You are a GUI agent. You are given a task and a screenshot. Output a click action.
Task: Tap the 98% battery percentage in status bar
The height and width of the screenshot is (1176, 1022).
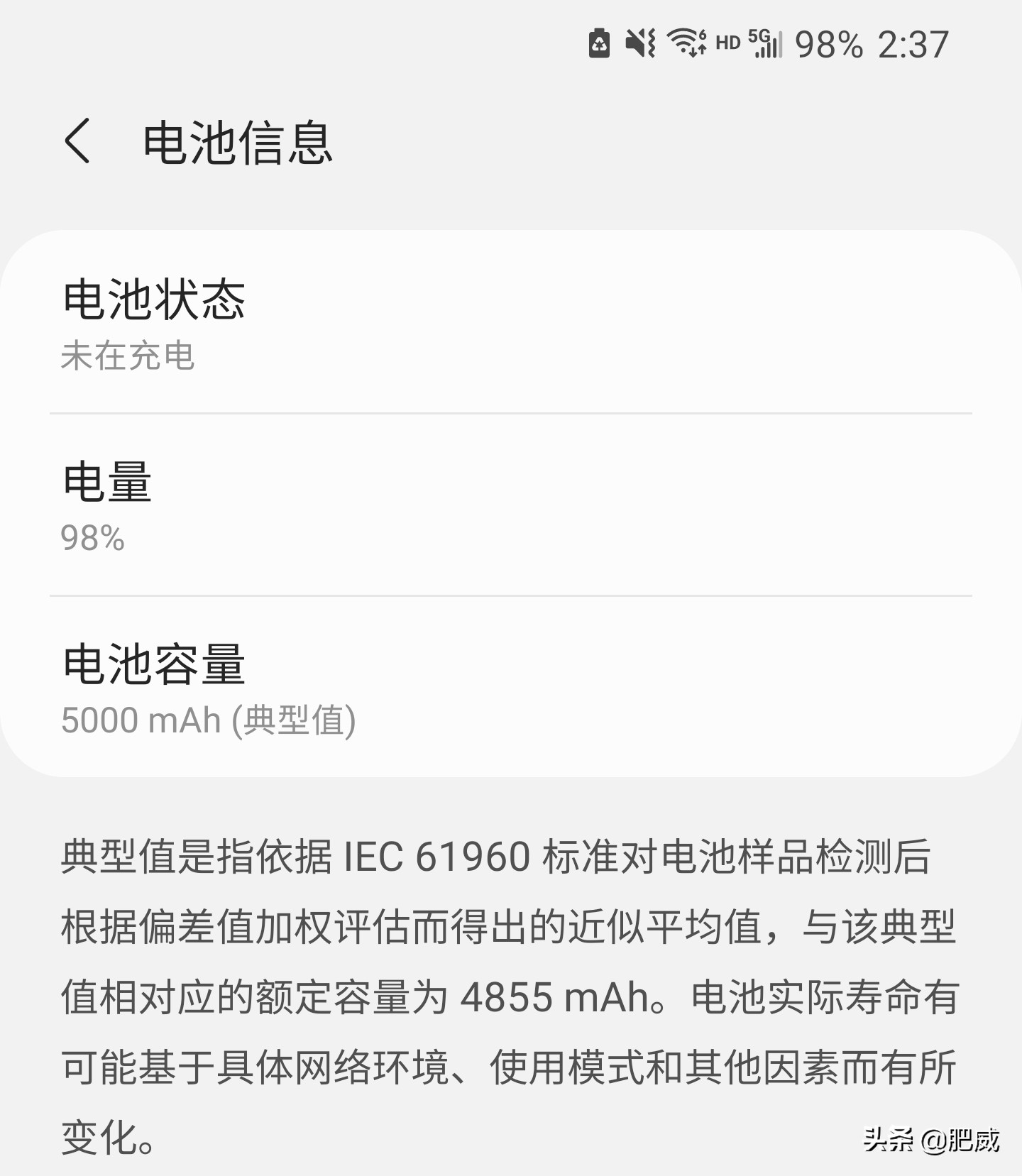[828, 44]
